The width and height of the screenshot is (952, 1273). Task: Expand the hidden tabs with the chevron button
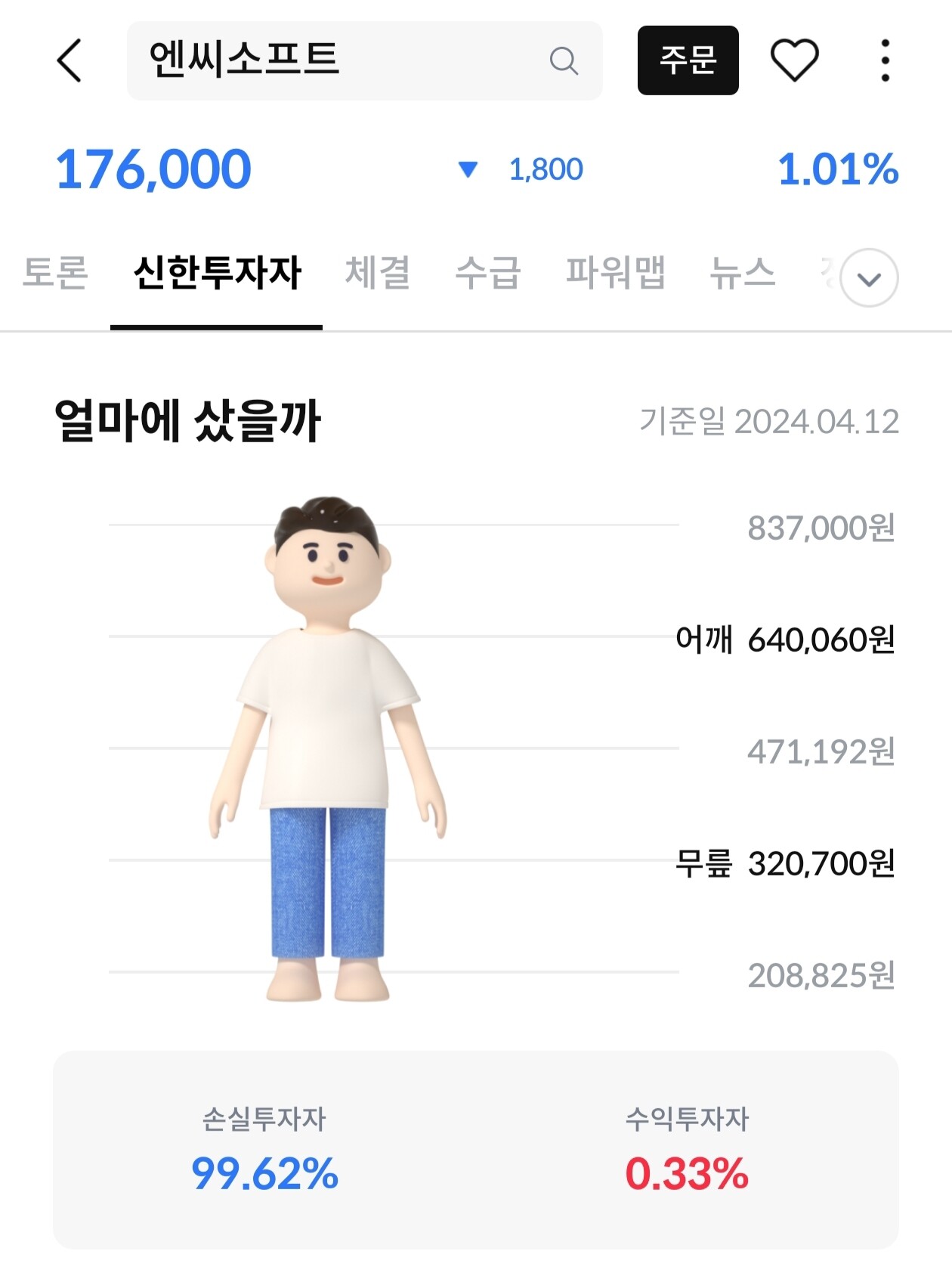click(869, 277)
